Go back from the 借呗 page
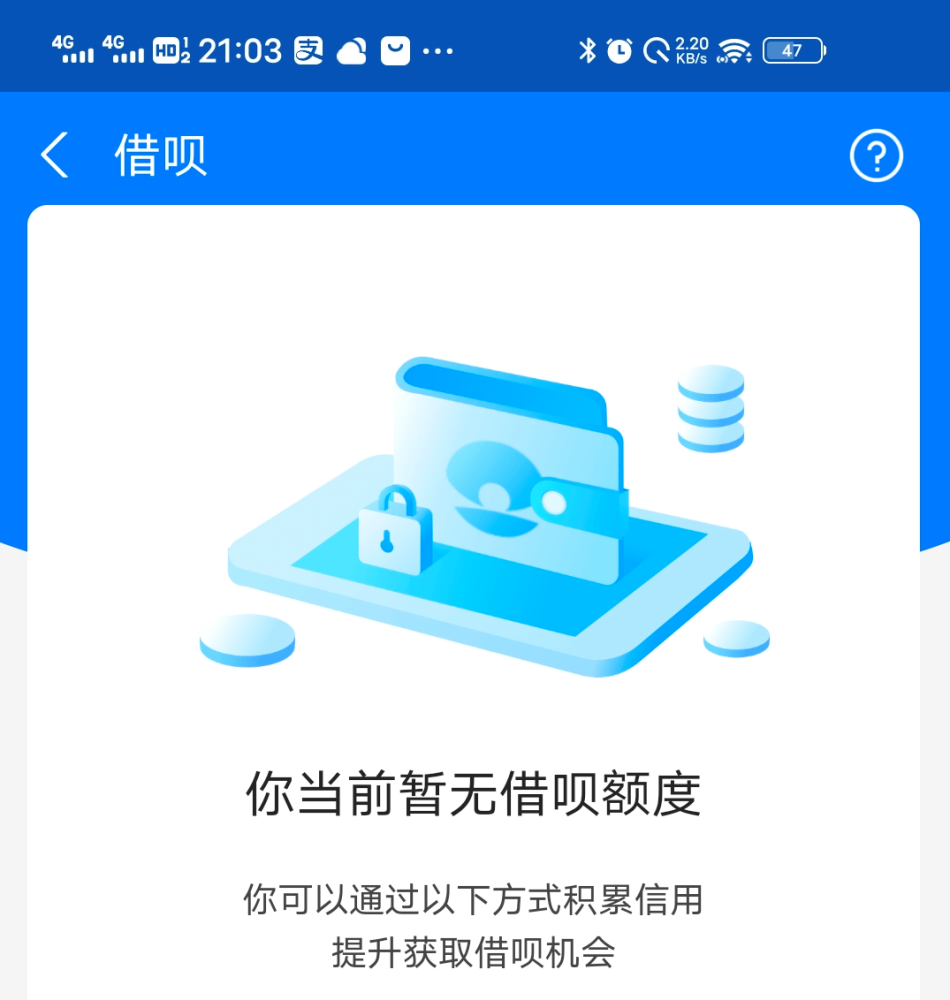Screen dimensions: 950x1000 [55, 156]
